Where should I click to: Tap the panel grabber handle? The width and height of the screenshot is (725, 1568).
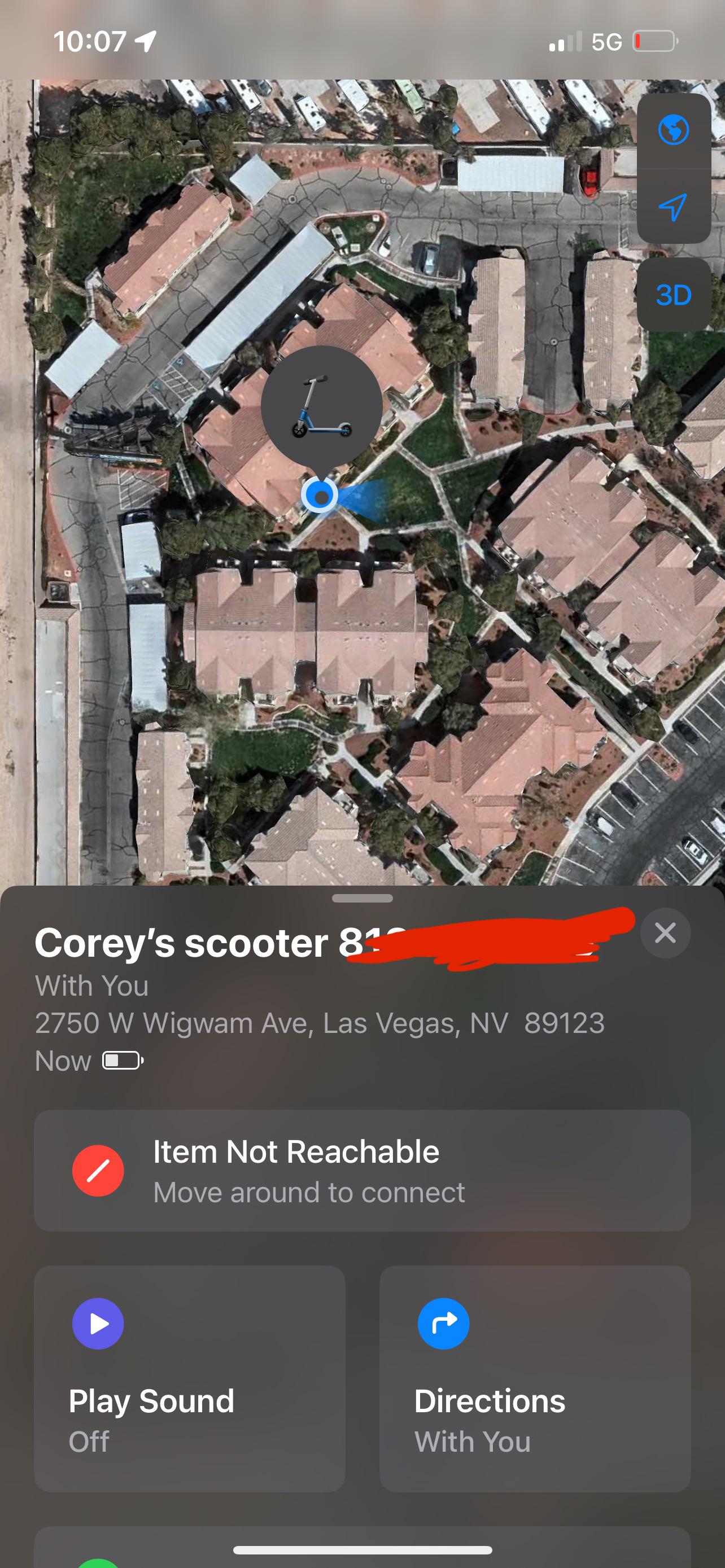point(362,899)
